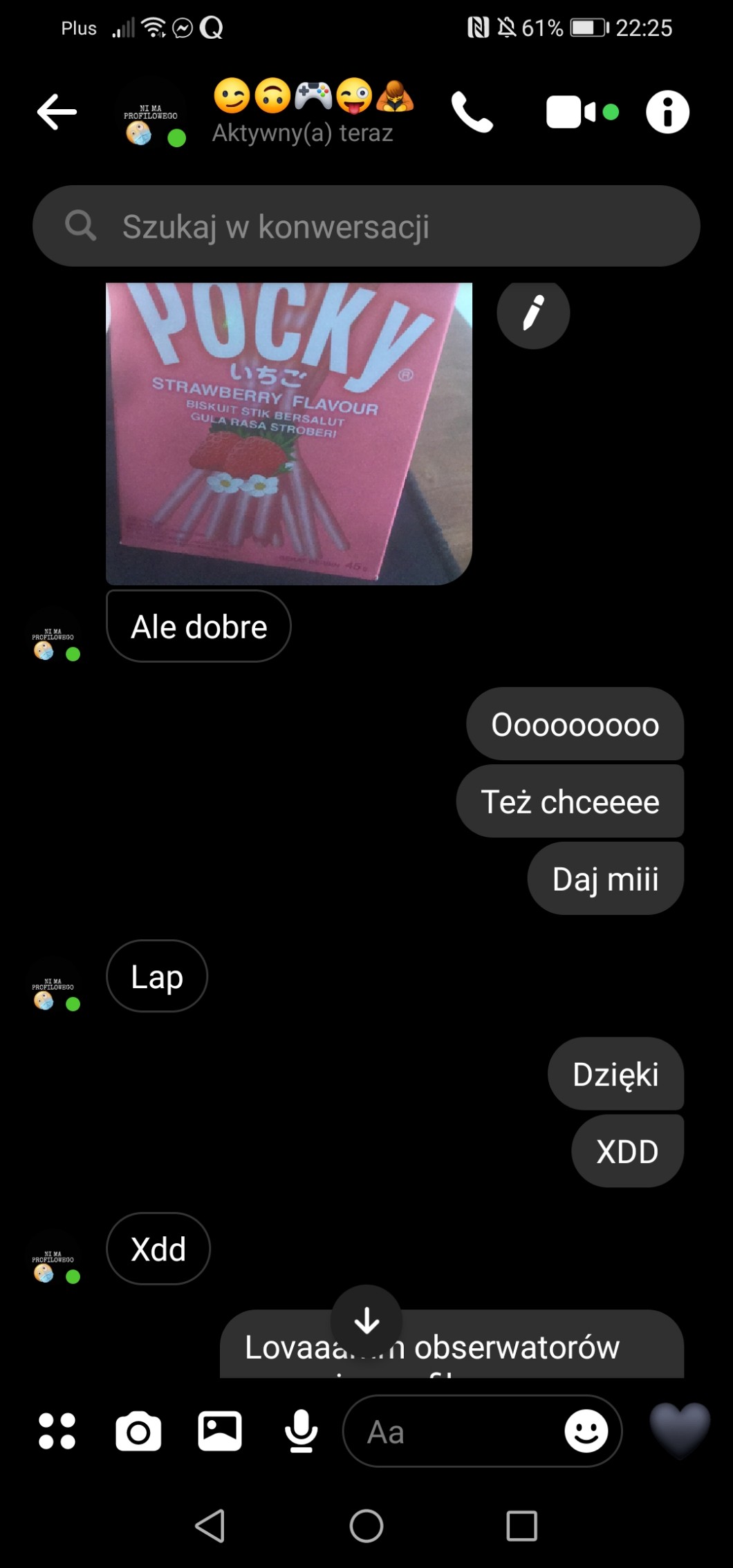The height and width of the screenshot is (1568, 733).
Task: Tap the 'Szukaj w konwersacji' search field
Action: [366, 226]
